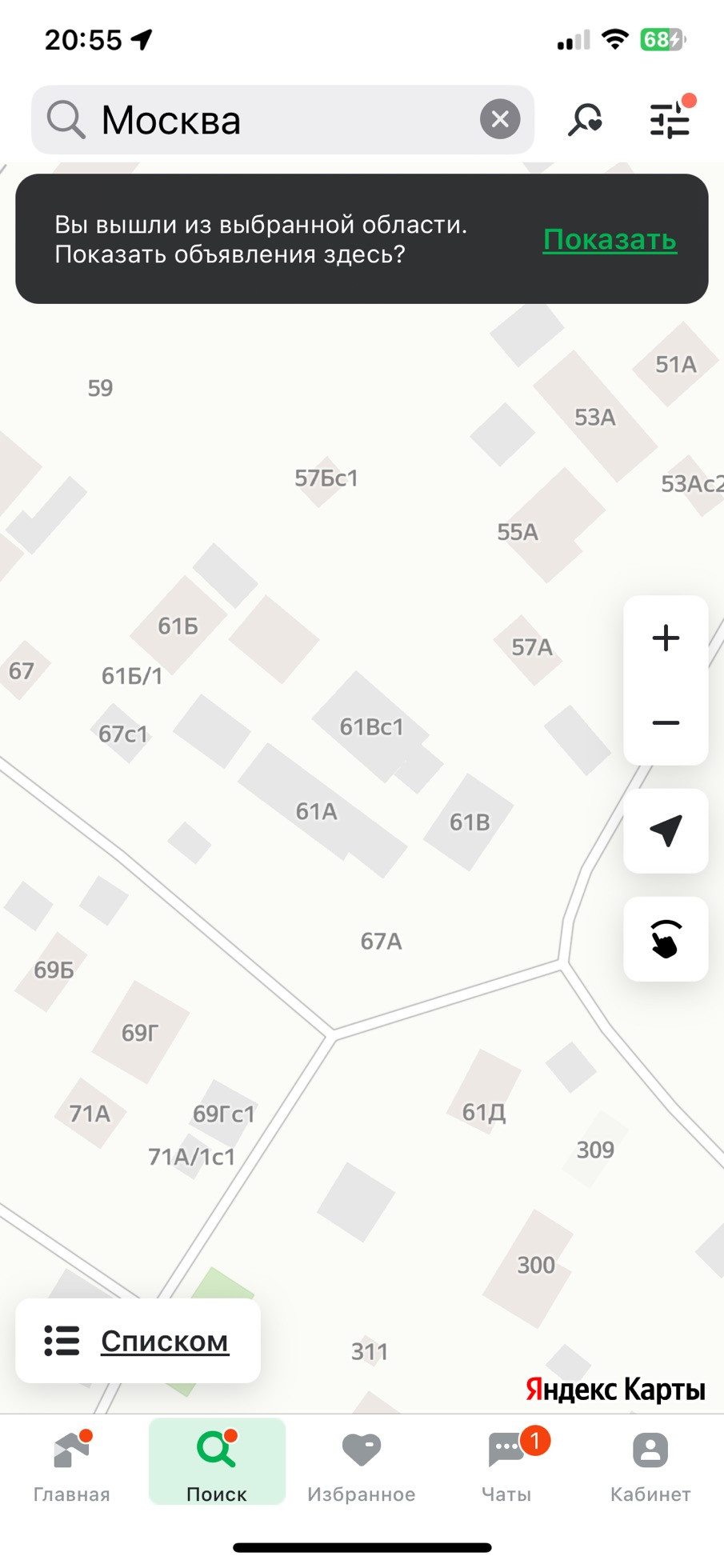The image size is (724, 1568).
Task: Tap the Москва search field
Action: click(x=282, y=120)
